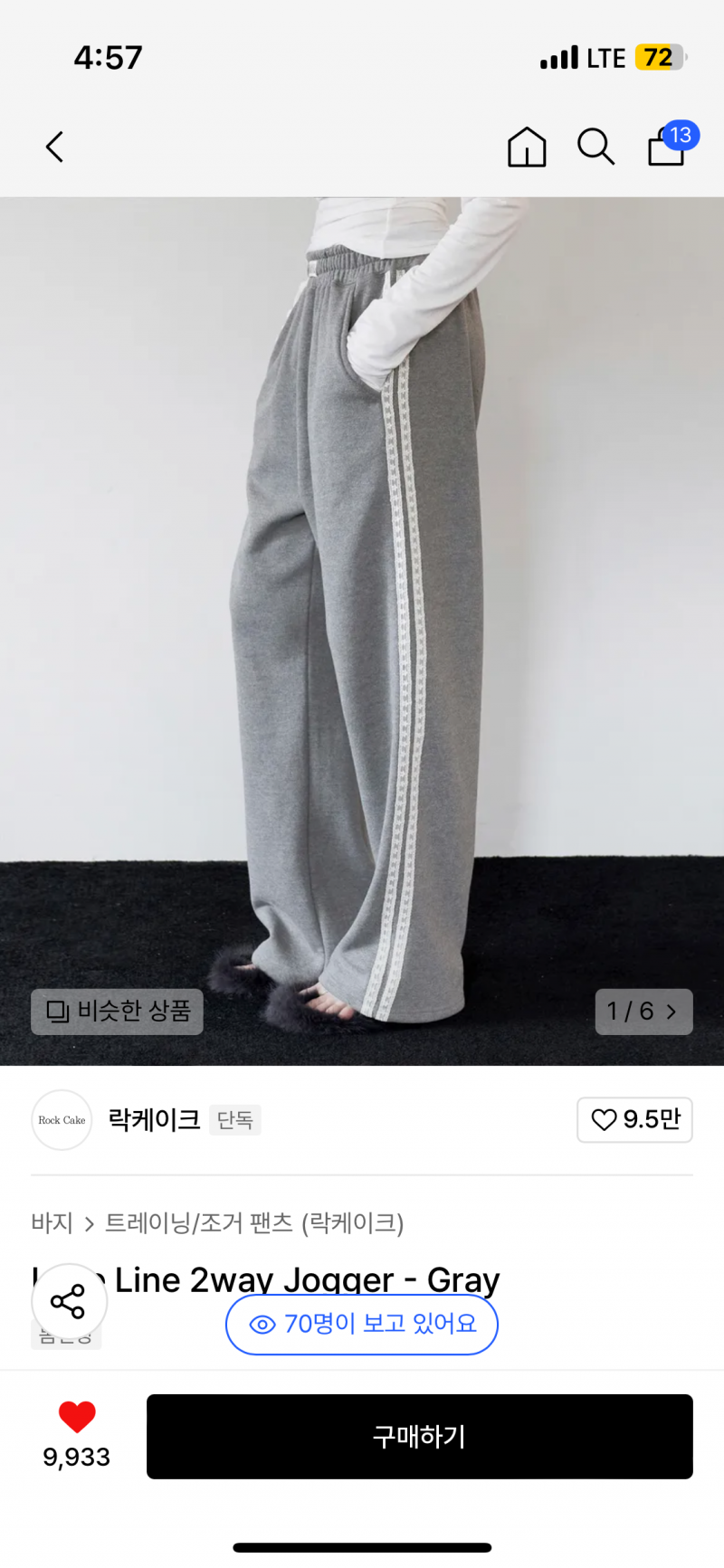Screen dimensions: 724x1568
Task: Open the shopping cart with 13 items
Action: [x=666, y=149]
